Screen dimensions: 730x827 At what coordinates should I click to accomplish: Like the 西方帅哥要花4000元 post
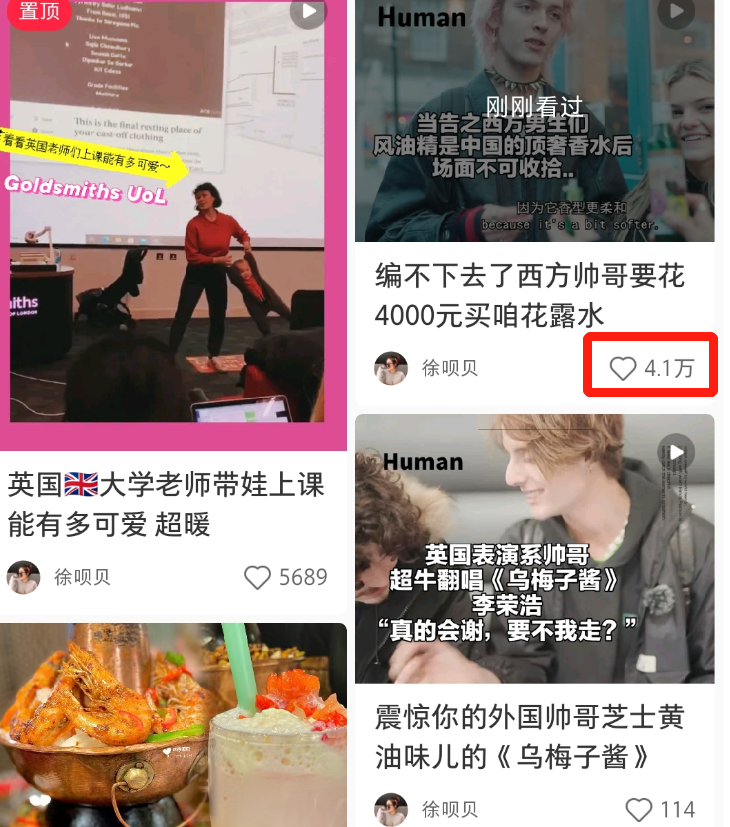[x=624, y=368]
